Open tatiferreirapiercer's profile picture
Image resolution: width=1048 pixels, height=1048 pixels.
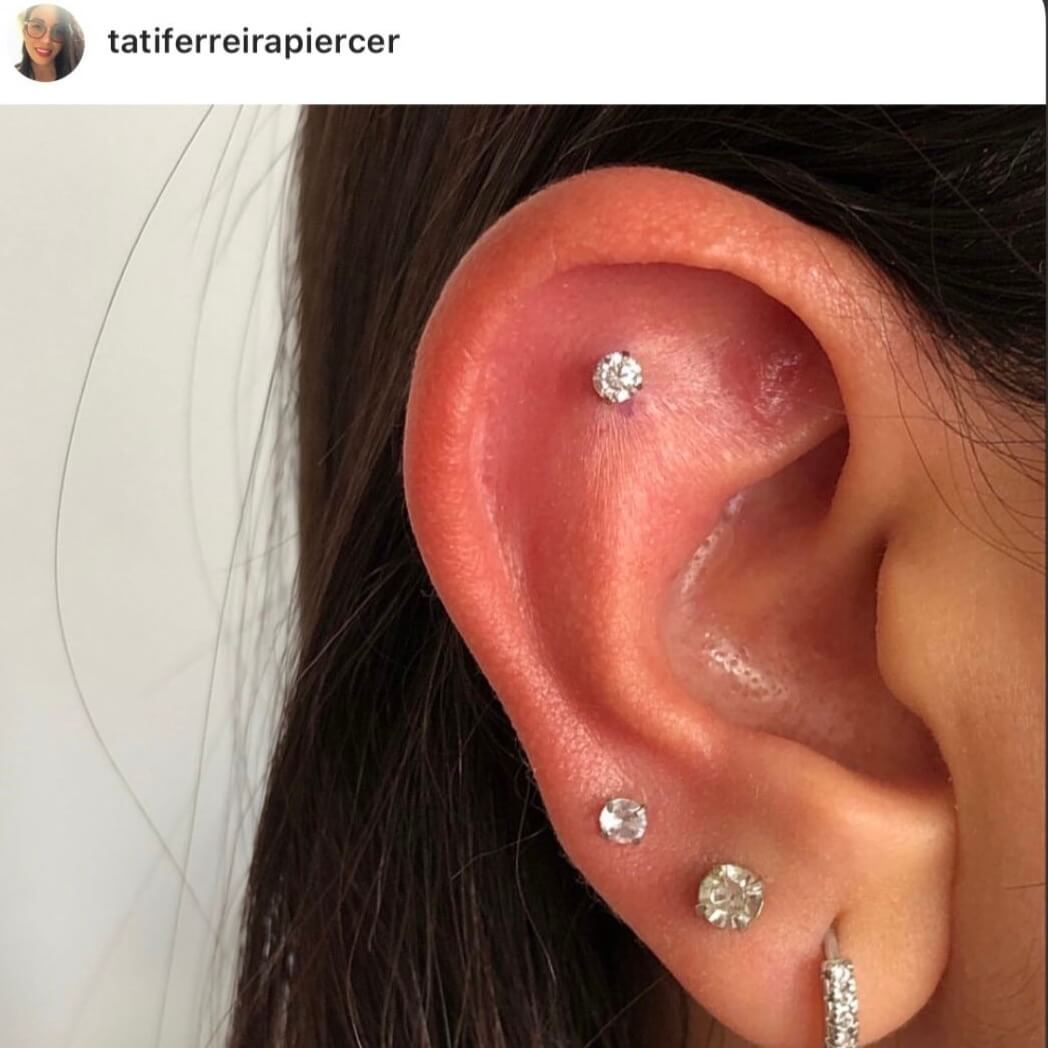click(49, 43)
